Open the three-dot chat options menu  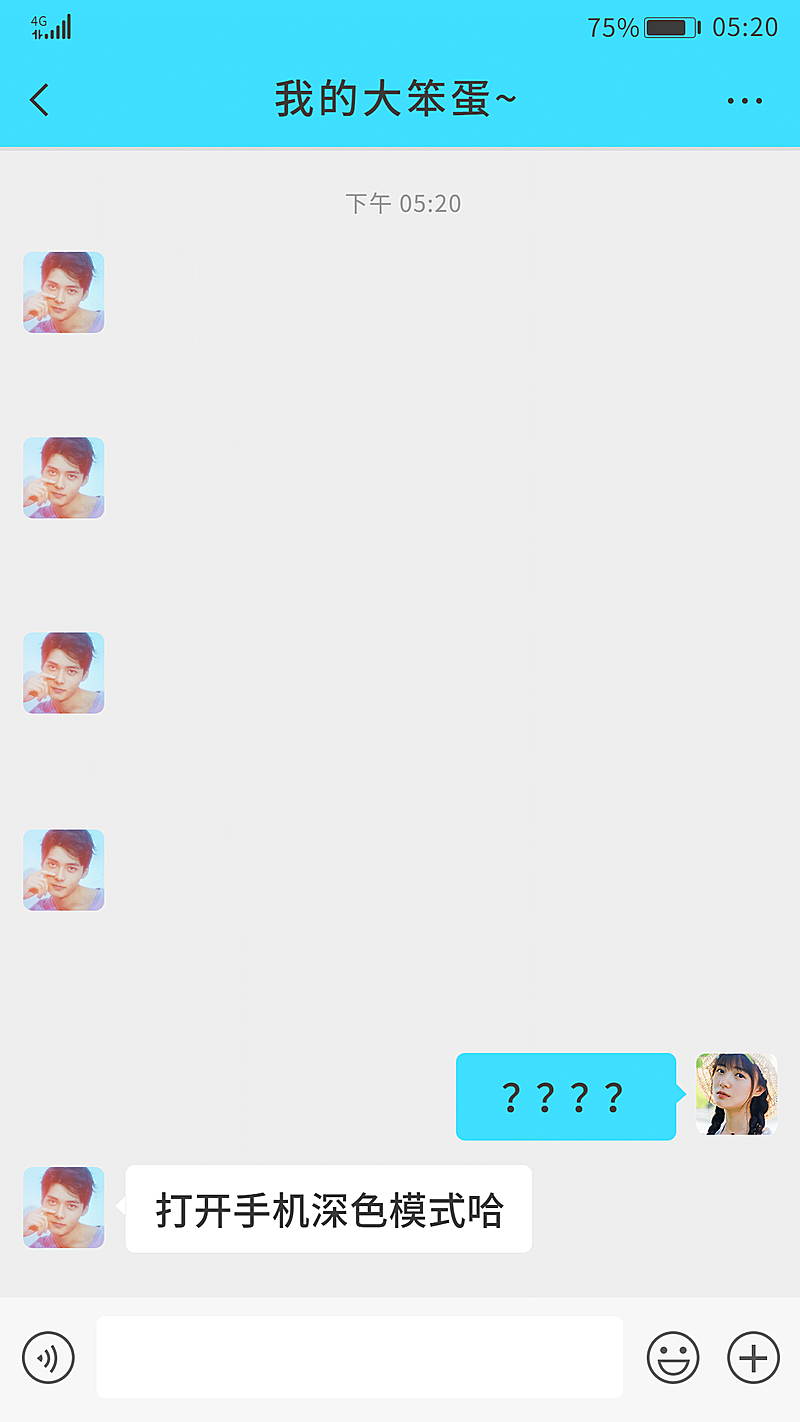tap(745, 101)
